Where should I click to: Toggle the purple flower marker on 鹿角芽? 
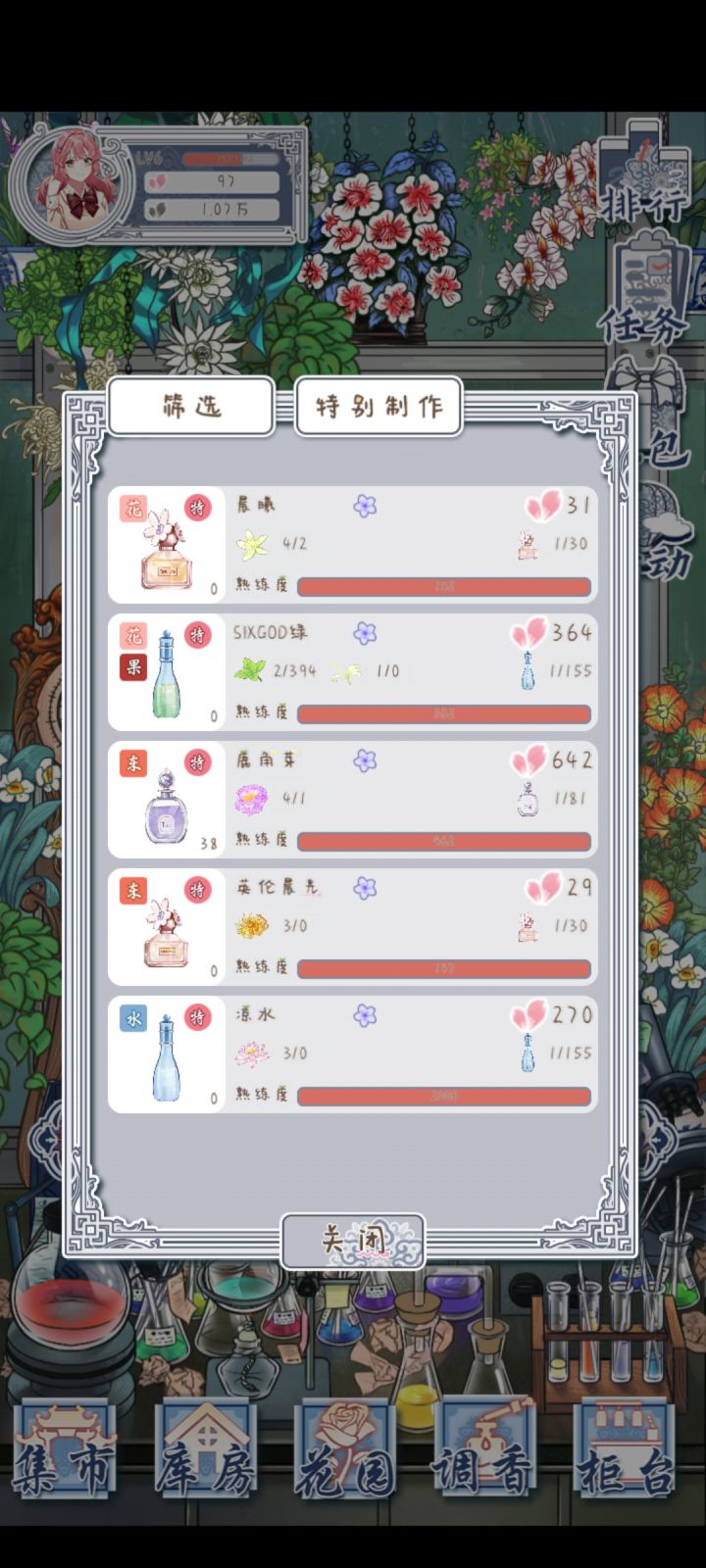click(x=364, y=760)
